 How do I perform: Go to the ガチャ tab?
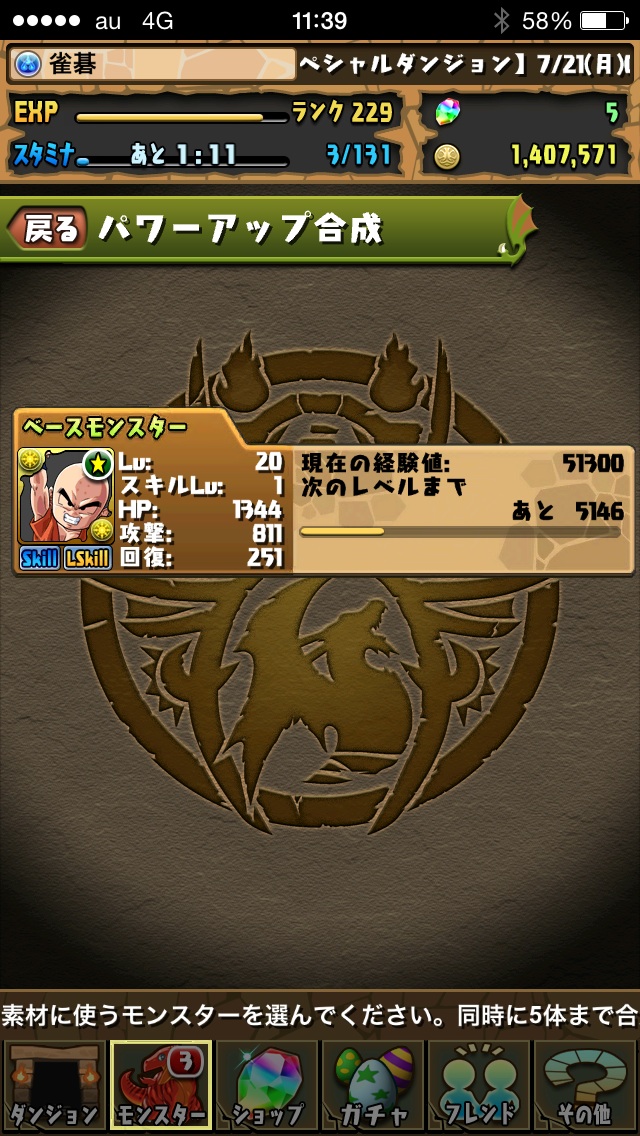(x=373, y=1086)
